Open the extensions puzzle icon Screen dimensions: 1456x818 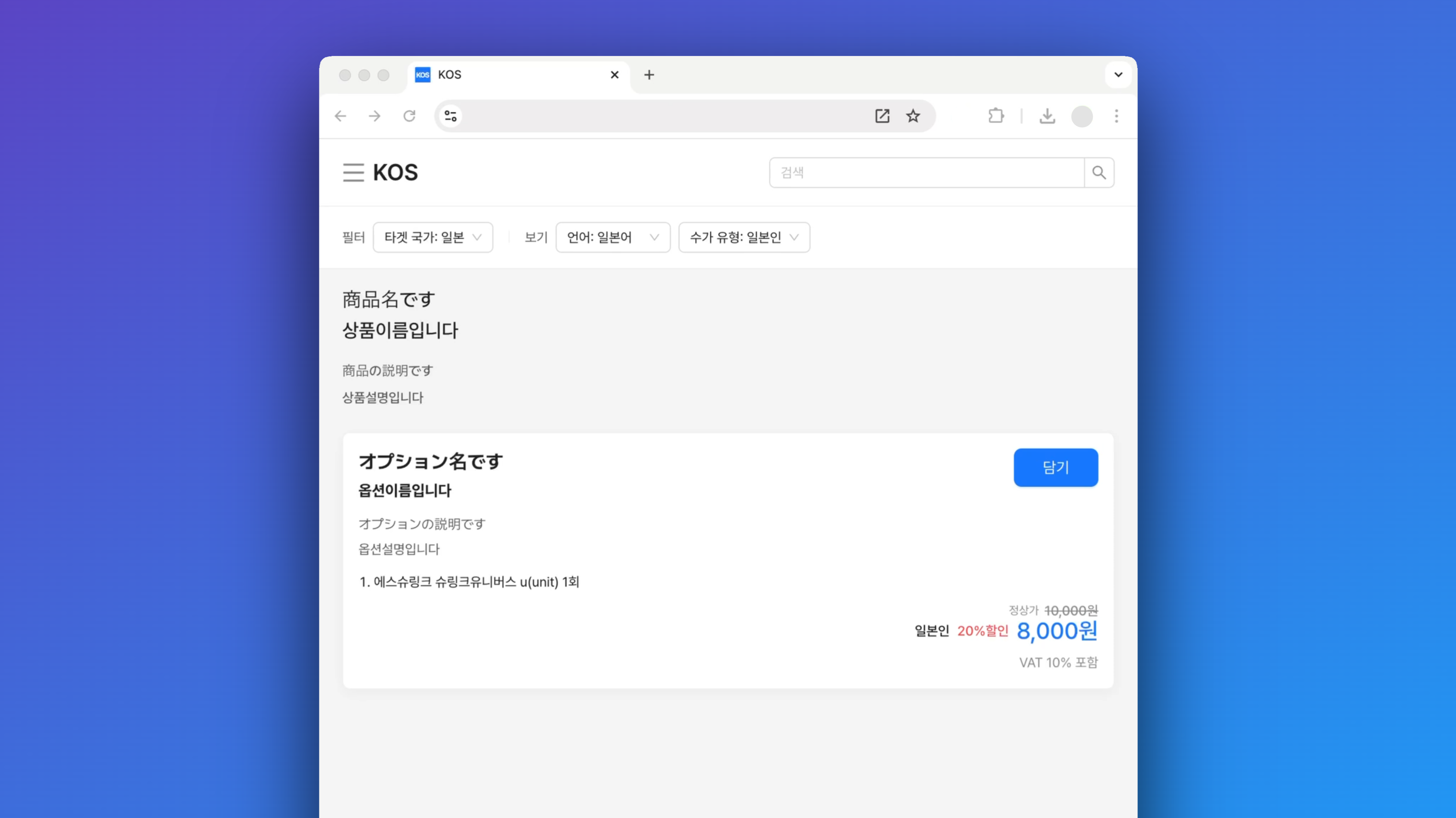(x=996, y=116)
